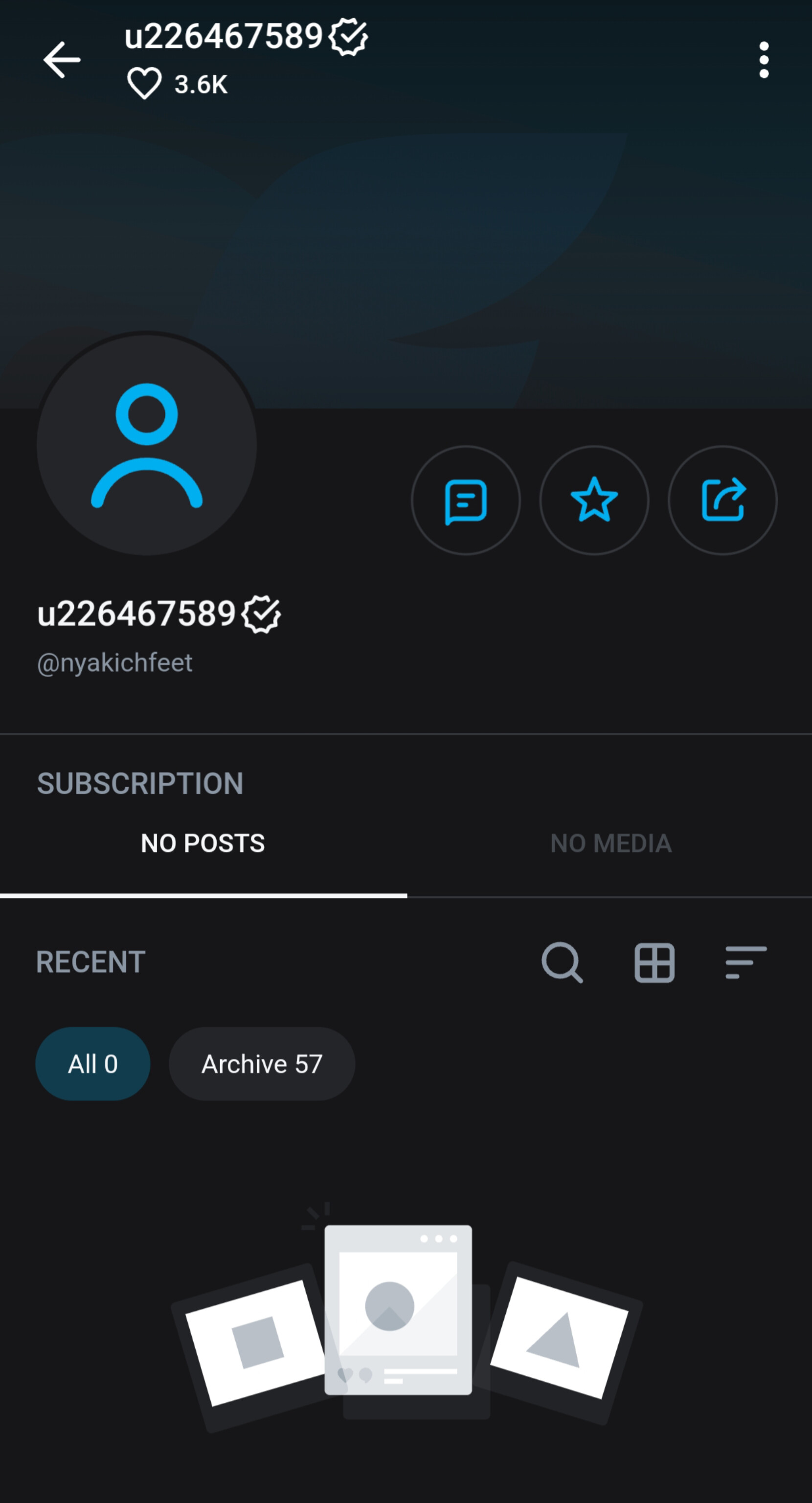Select the All 0 filter chip
The width and height of the screenshot is (812, 1503).
93,1064
